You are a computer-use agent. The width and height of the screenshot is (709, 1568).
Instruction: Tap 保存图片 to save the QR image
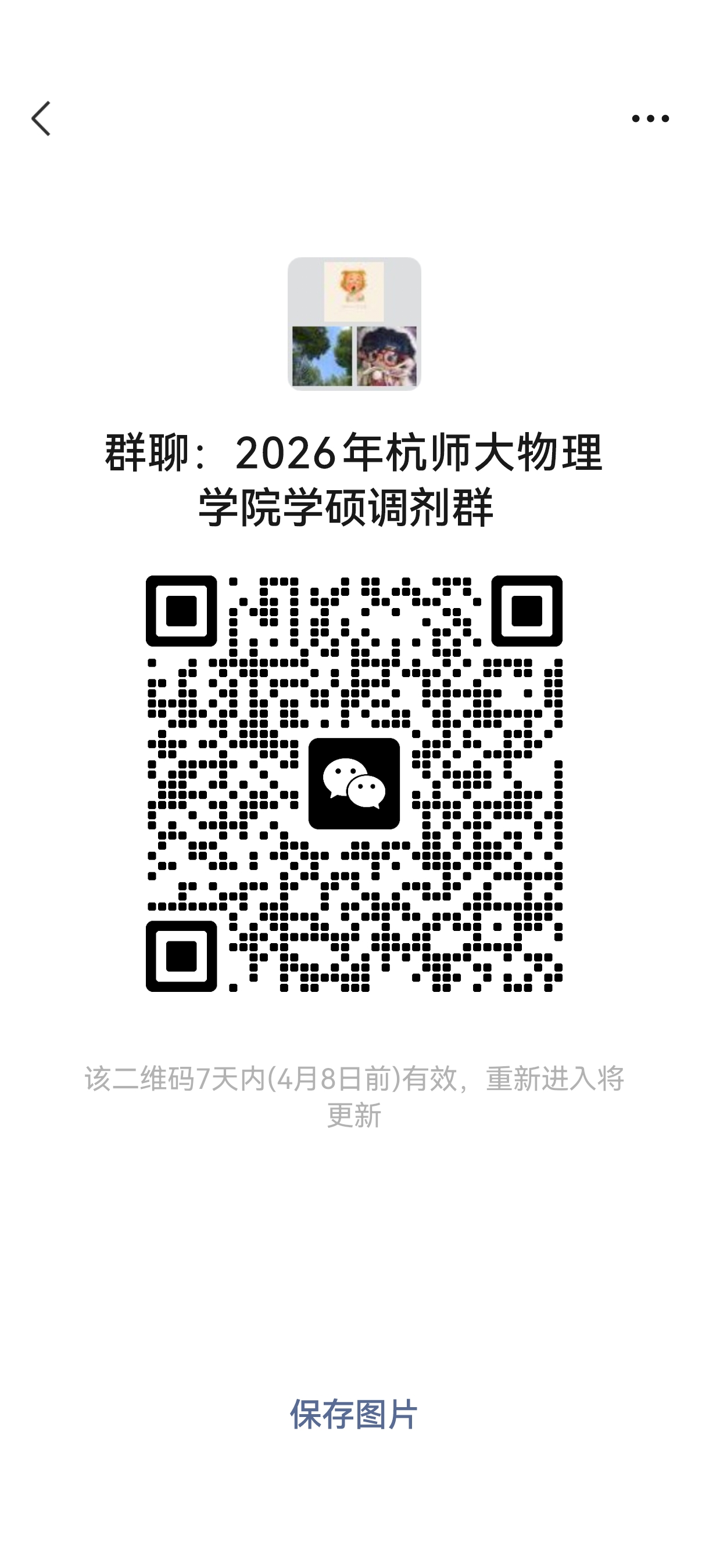[354, 1414]
